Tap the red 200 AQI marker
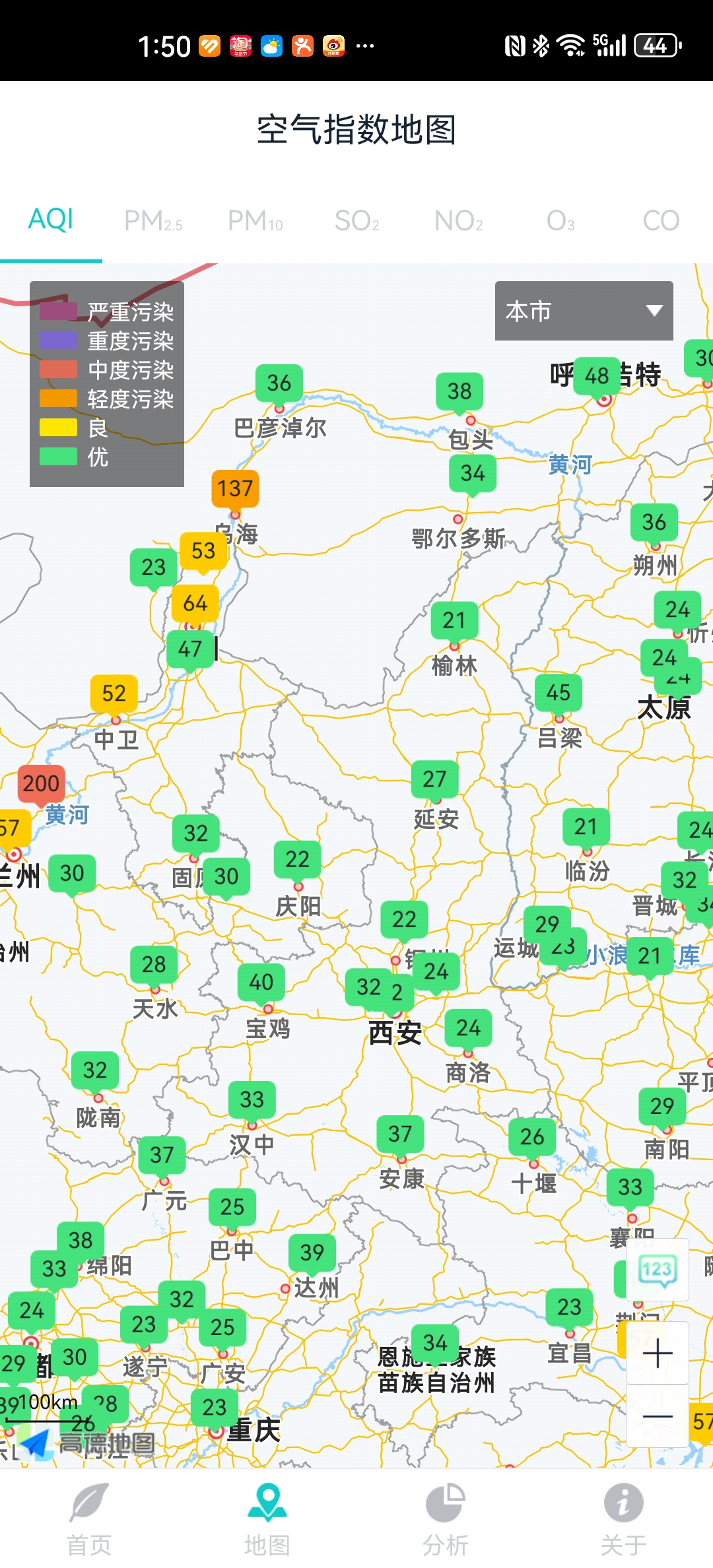The image size is (713, 1568). click(x=41, y=784)
